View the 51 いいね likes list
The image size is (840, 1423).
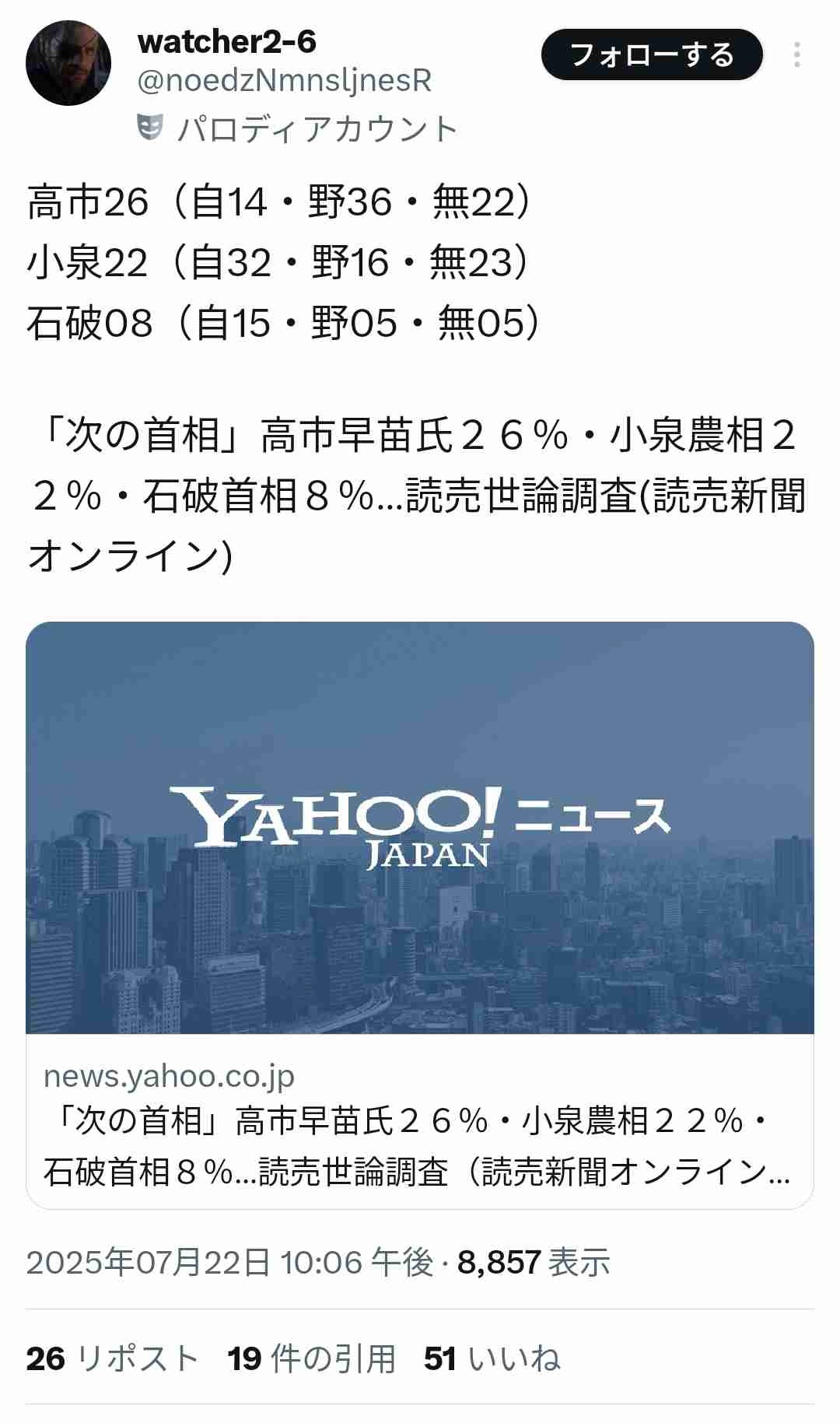pyautogui.click(x=492, y=1358)
